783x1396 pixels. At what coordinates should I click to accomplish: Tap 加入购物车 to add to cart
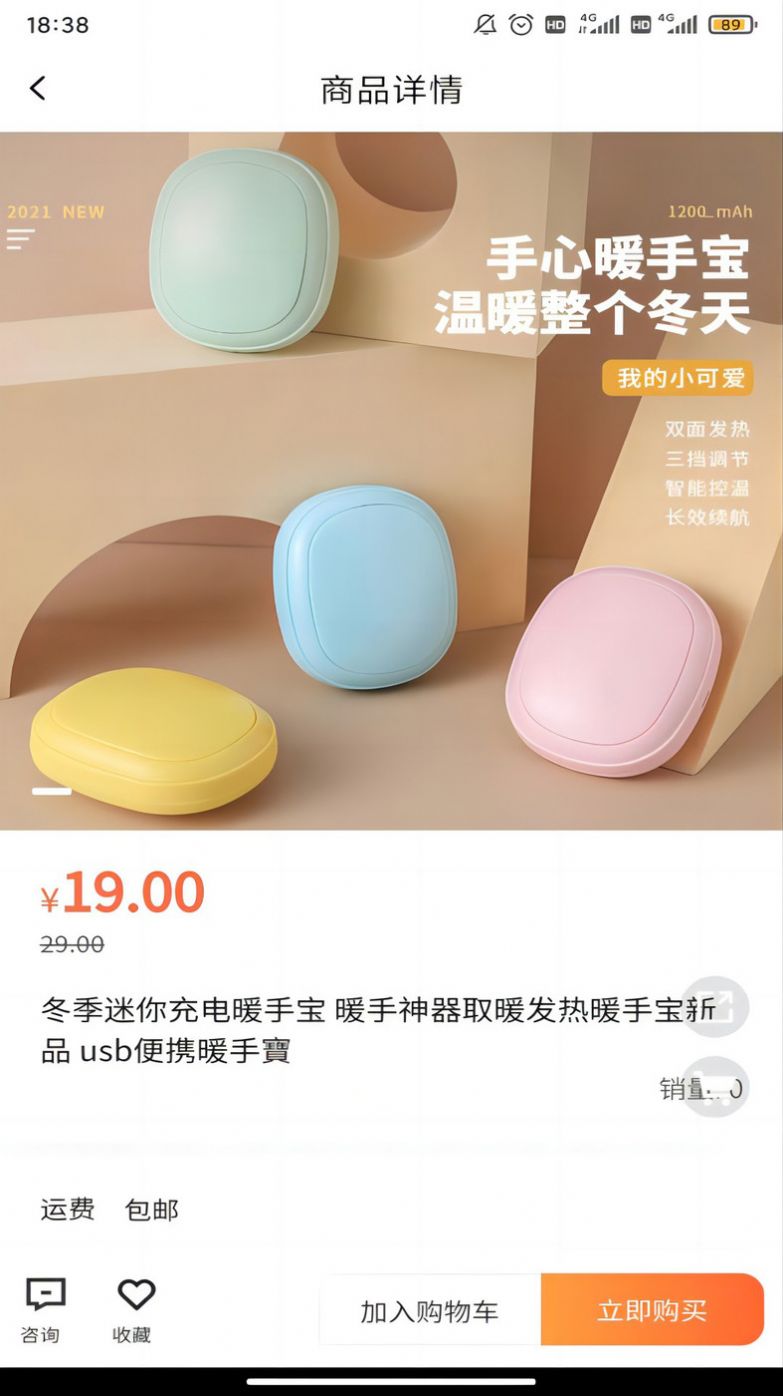429,1310
